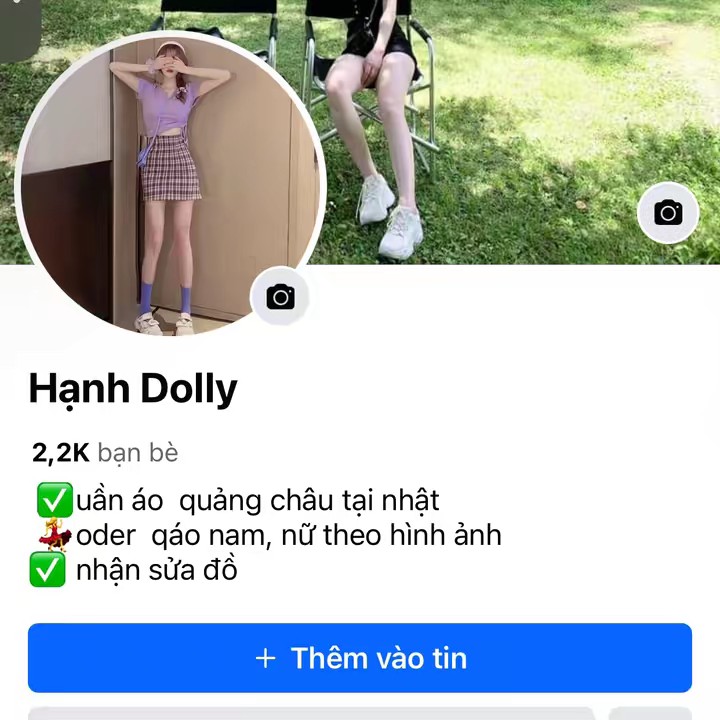Tap the camera icon on the cover photo
Screen dimensions: 720x720
click(x=667, y=213)
